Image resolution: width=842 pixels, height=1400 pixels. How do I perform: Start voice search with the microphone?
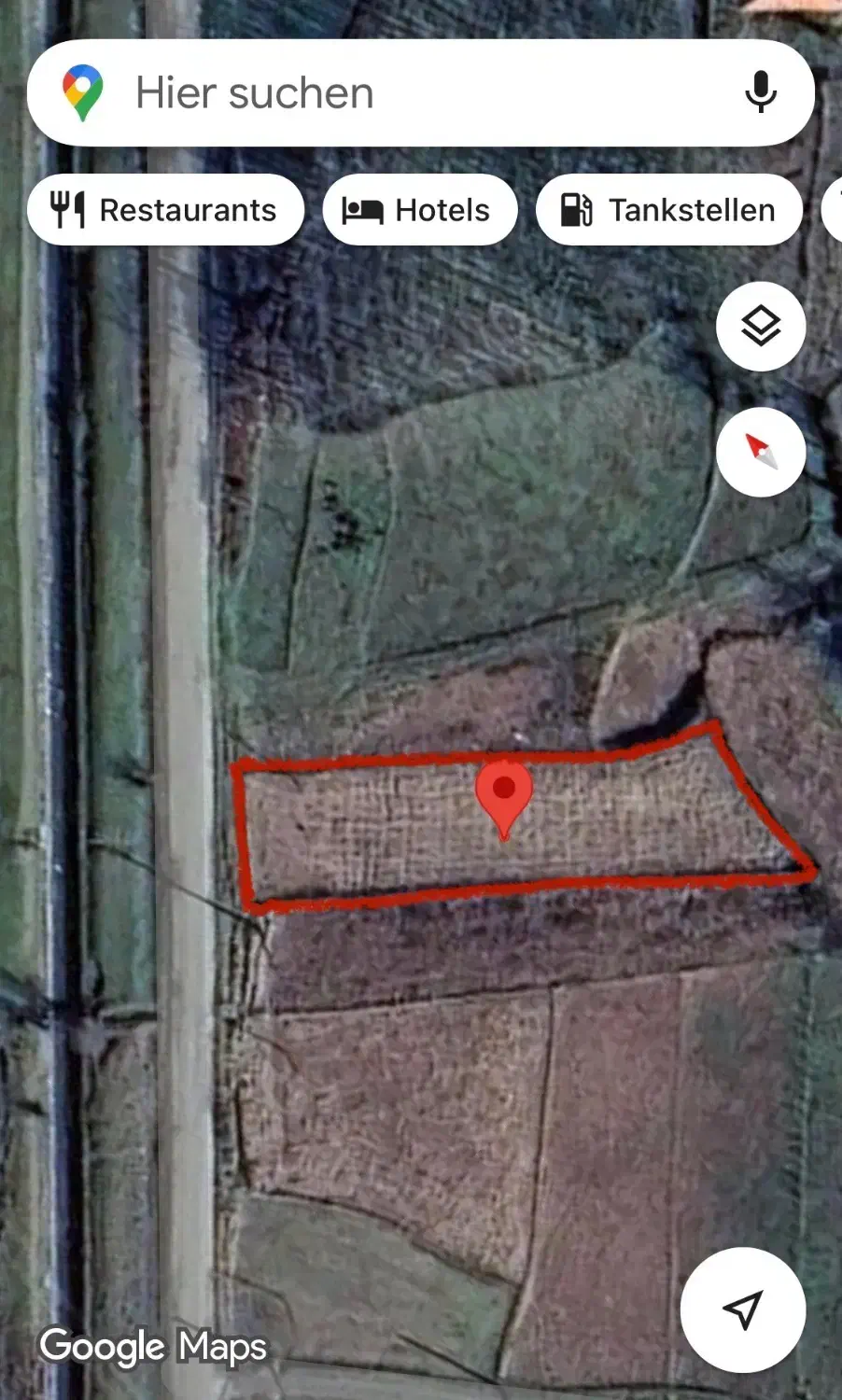click(761, 92)
